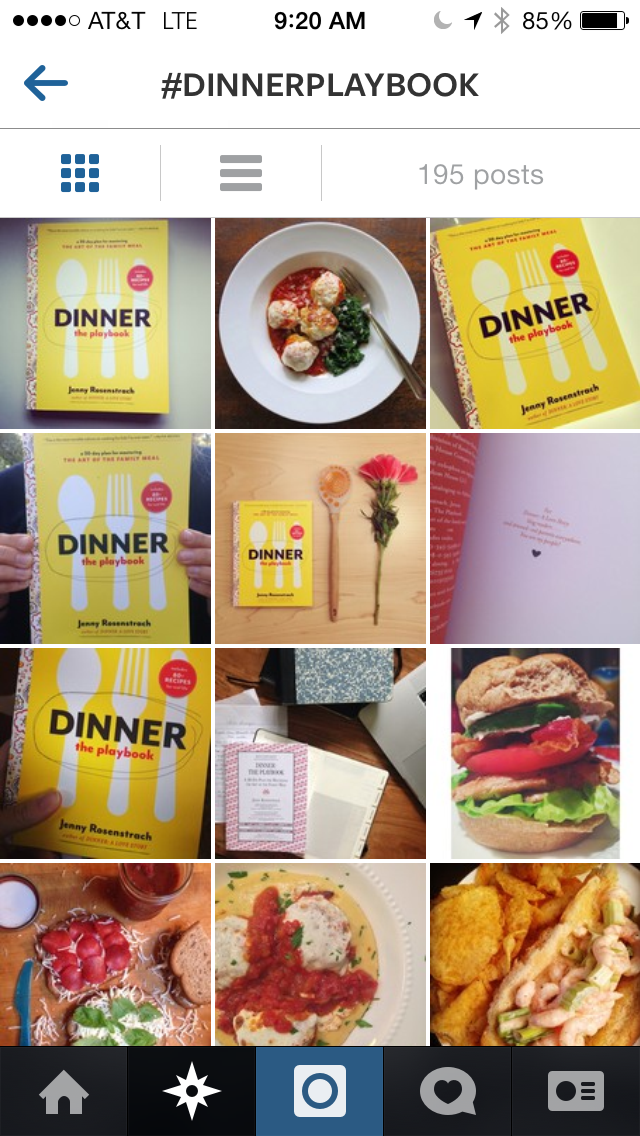The height and width of the screenshot is (1136, 640).
Task: Open the meatballs with spinach photo
Action: (x=320, y=323)
